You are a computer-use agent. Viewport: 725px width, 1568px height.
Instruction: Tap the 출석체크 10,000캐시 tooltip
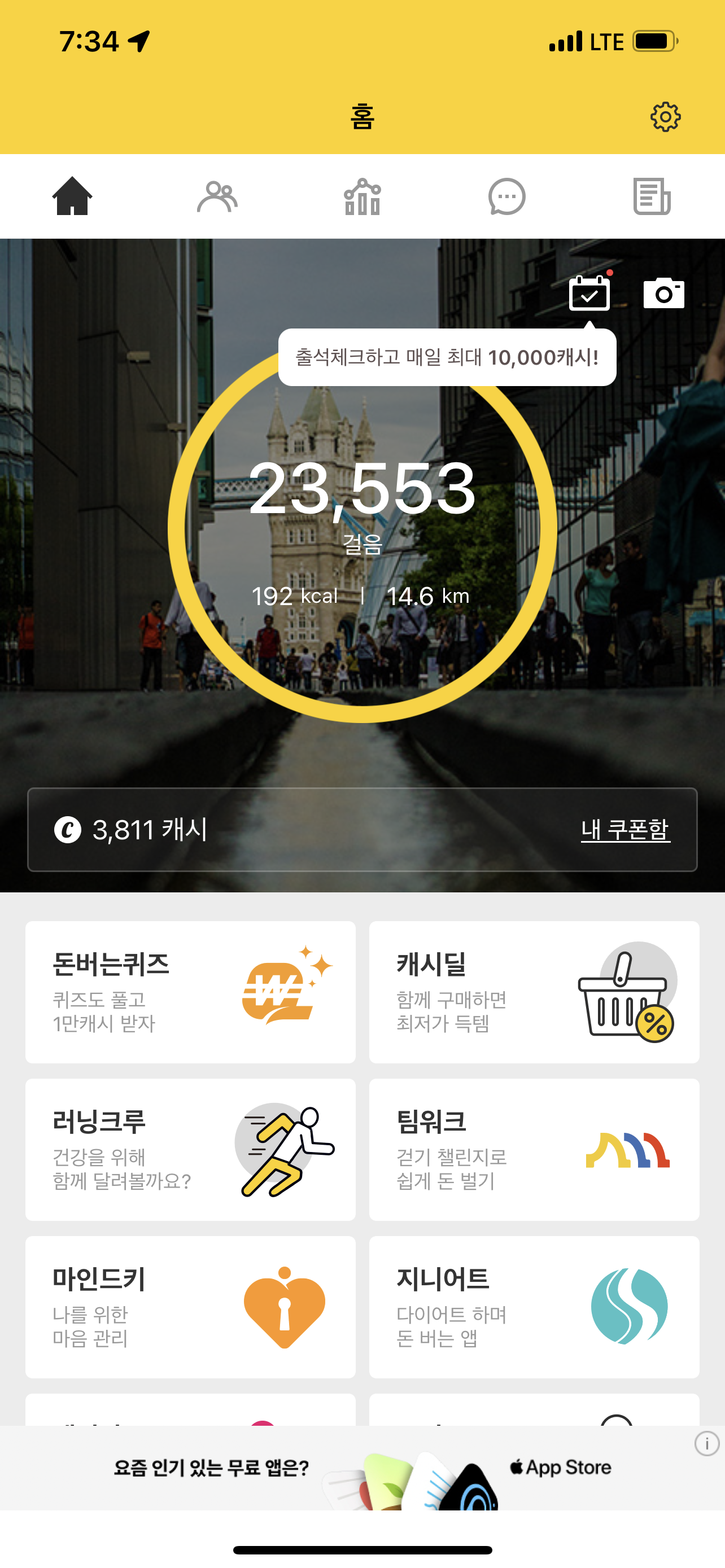(447, 357)
